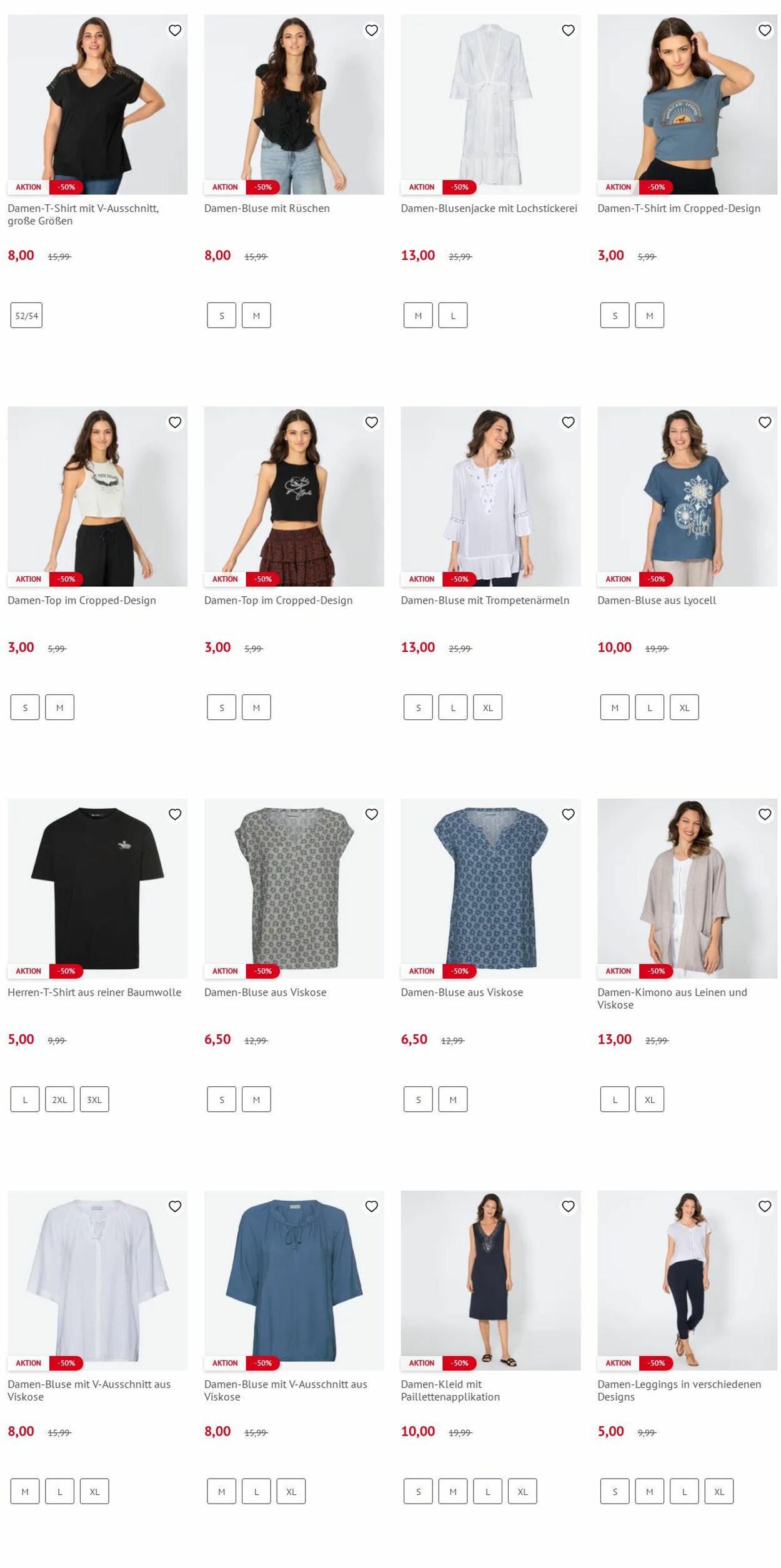View Damen-Kimono aus Leinen und Viskose
Viewport: 781px width, 1568px height.
point(672,998)
